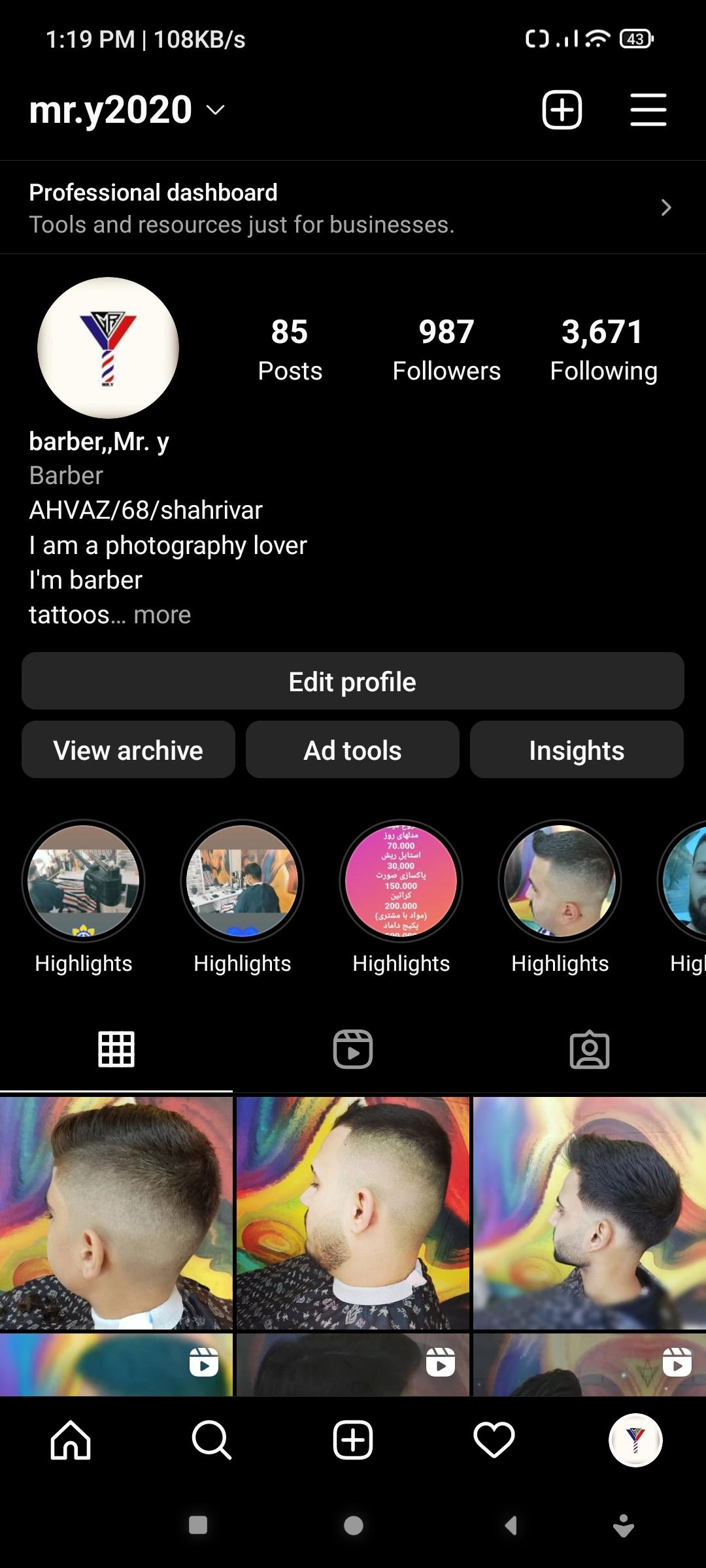
Task: Open View archive
Action: pos(128,750)
